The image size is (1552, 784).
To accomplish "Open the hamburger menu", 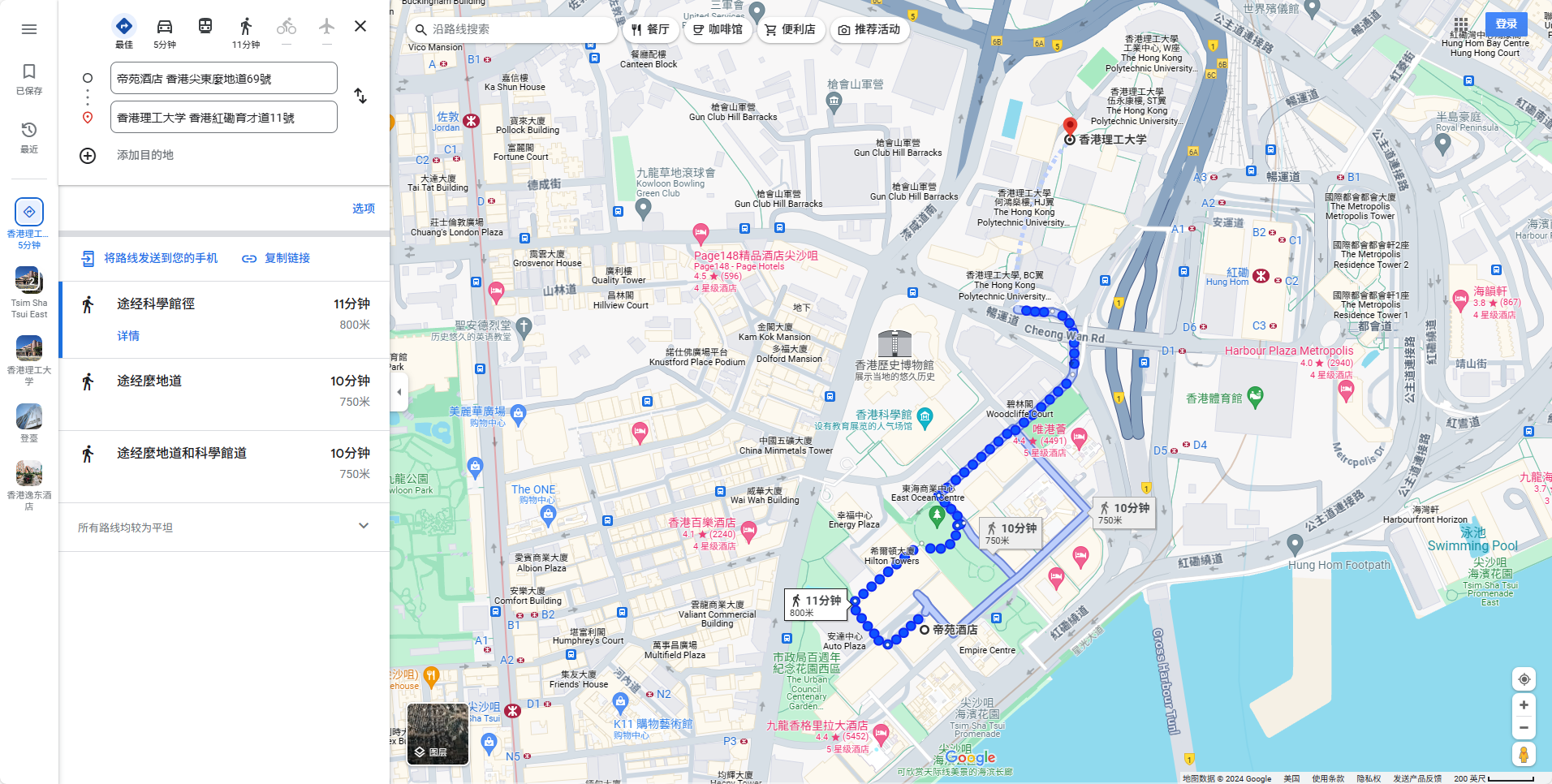I will point(29,29).
